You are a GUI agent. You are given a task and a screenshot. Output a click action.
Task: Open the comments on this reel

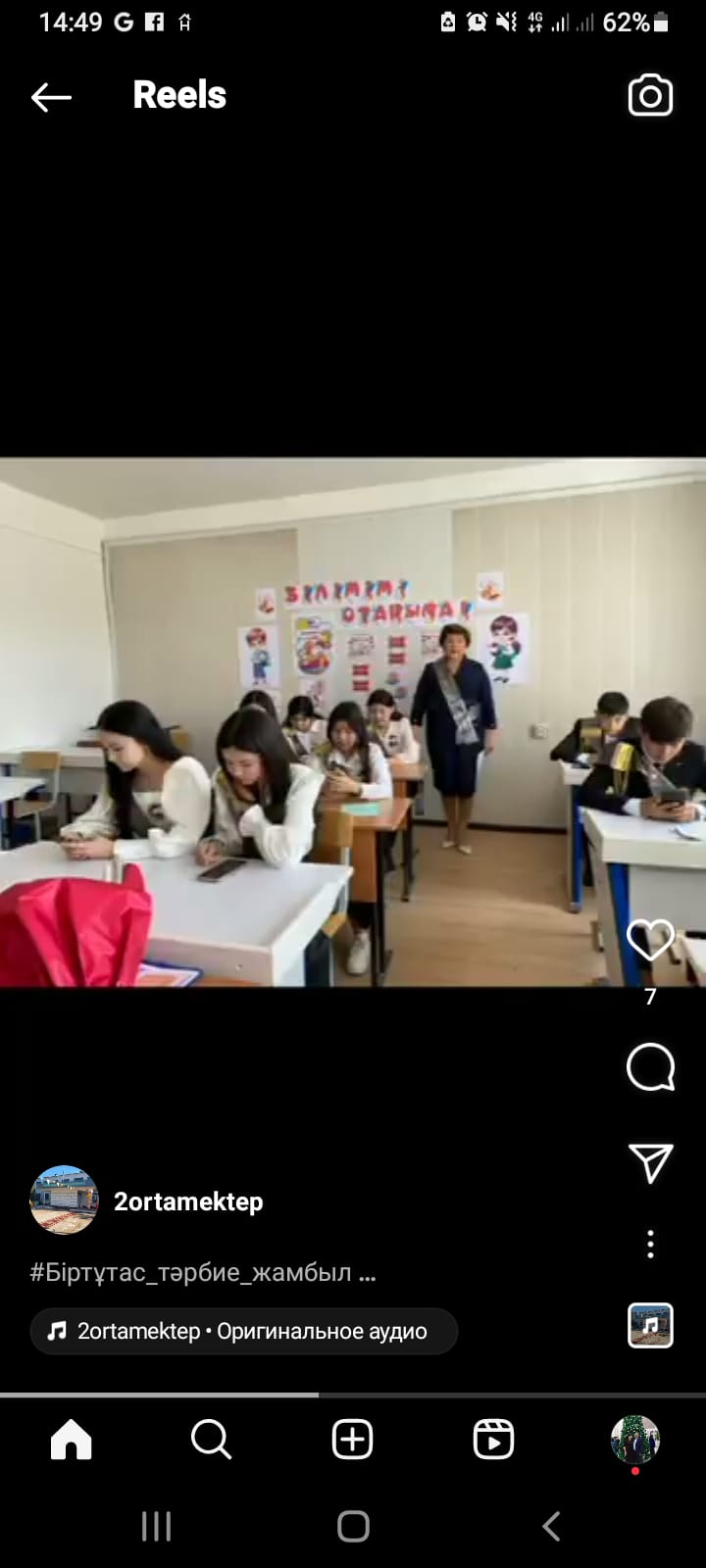[x=650, y=1067]
